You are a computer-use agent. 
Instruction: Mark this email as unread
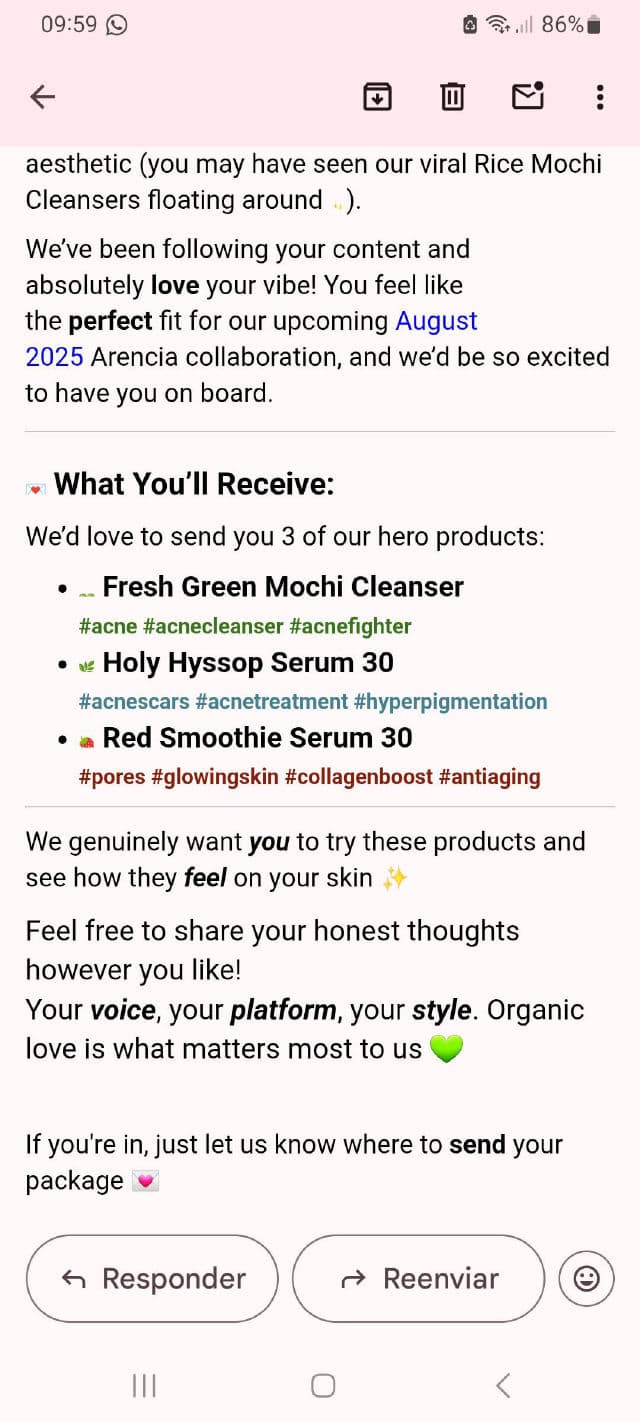point(527,96)
